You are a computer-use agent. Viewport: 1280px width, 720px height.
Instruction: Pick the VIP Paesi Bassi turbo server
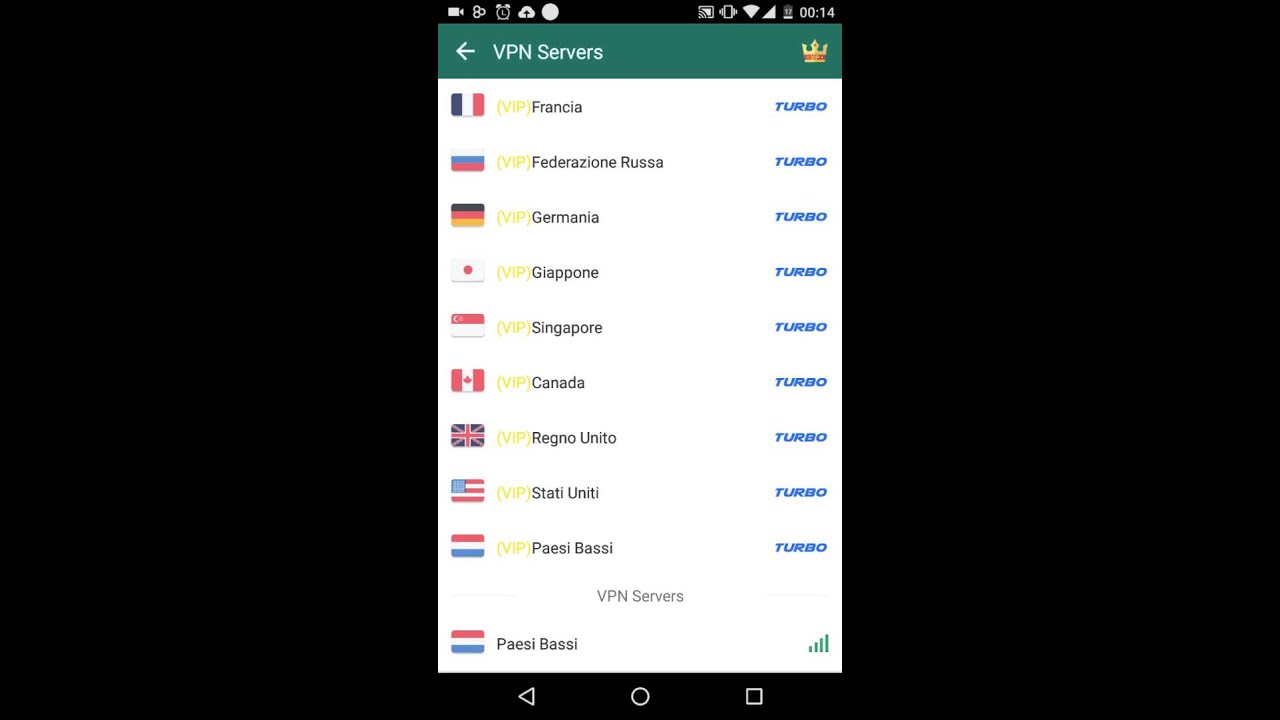pos(639,547)
